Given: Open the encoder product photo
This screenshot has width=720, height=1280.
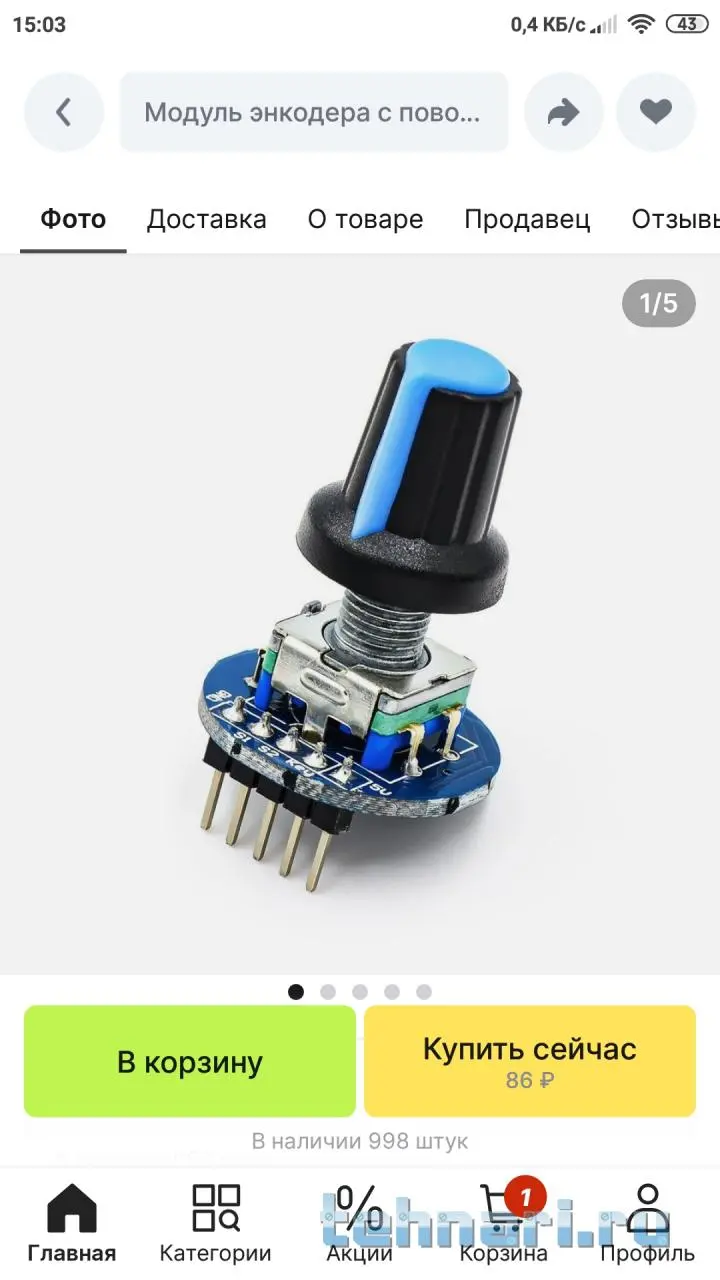Looking at the screenshot, I should click(x=360, y=610).
